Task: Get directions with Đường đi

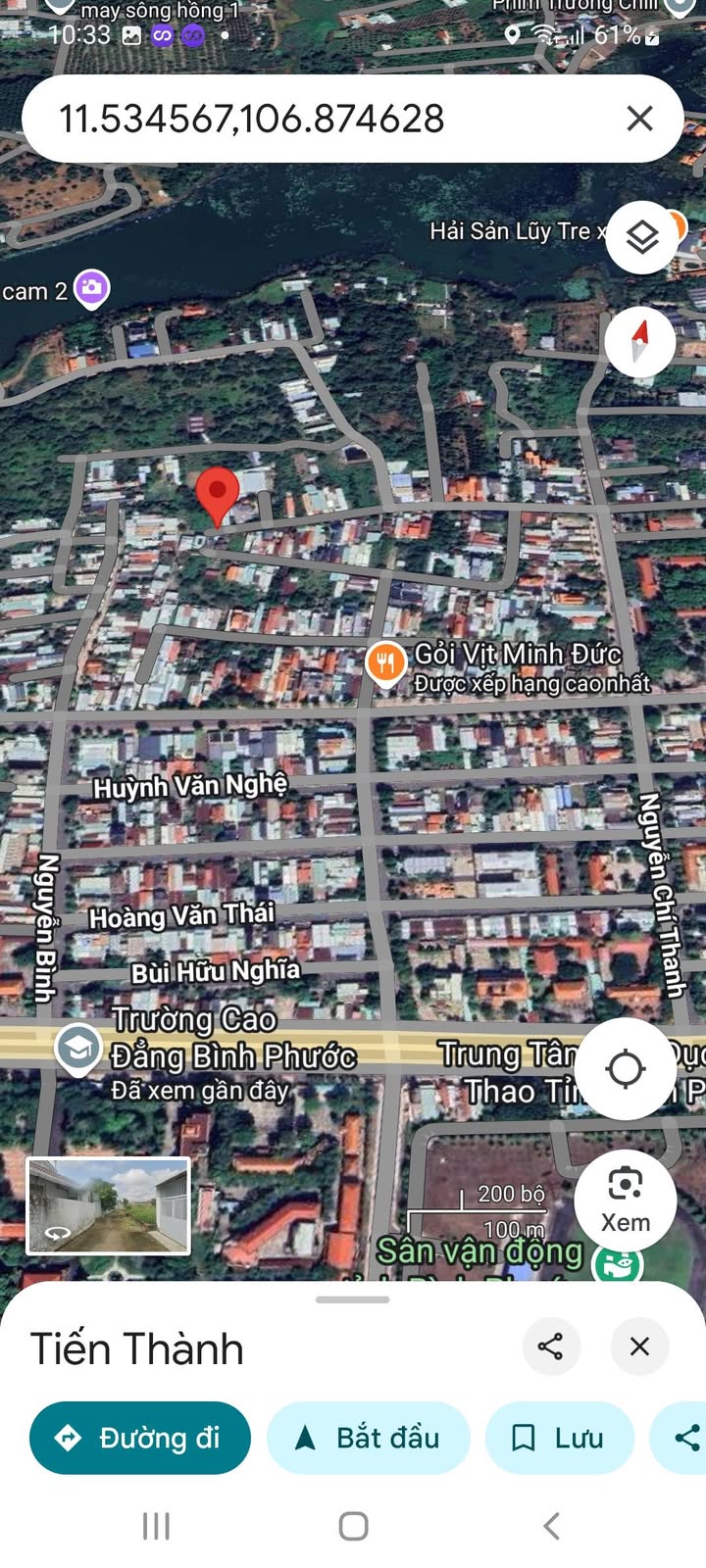Action: point(139,1438)
